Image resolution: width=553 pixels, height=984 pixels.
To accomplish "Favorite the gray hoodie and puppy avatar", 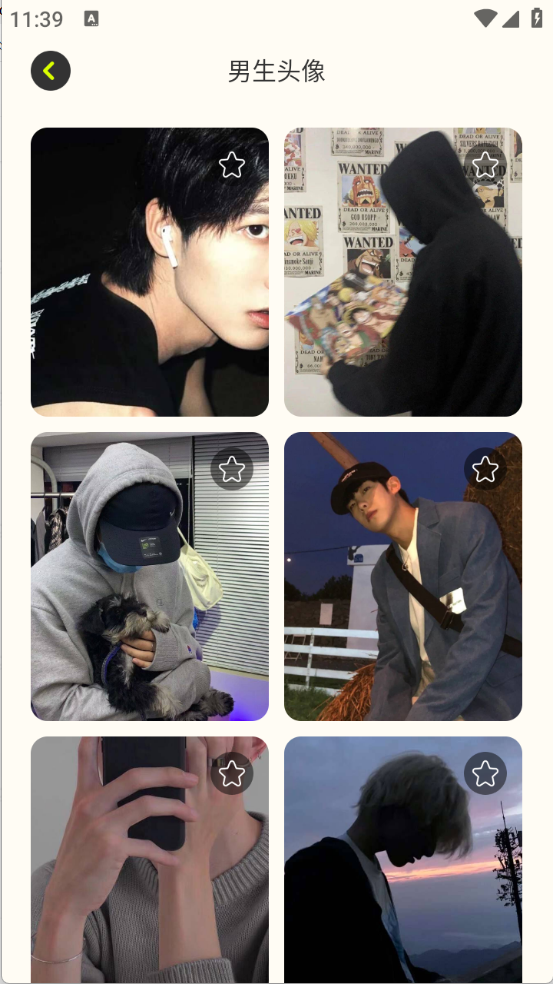I will (232, 469).
